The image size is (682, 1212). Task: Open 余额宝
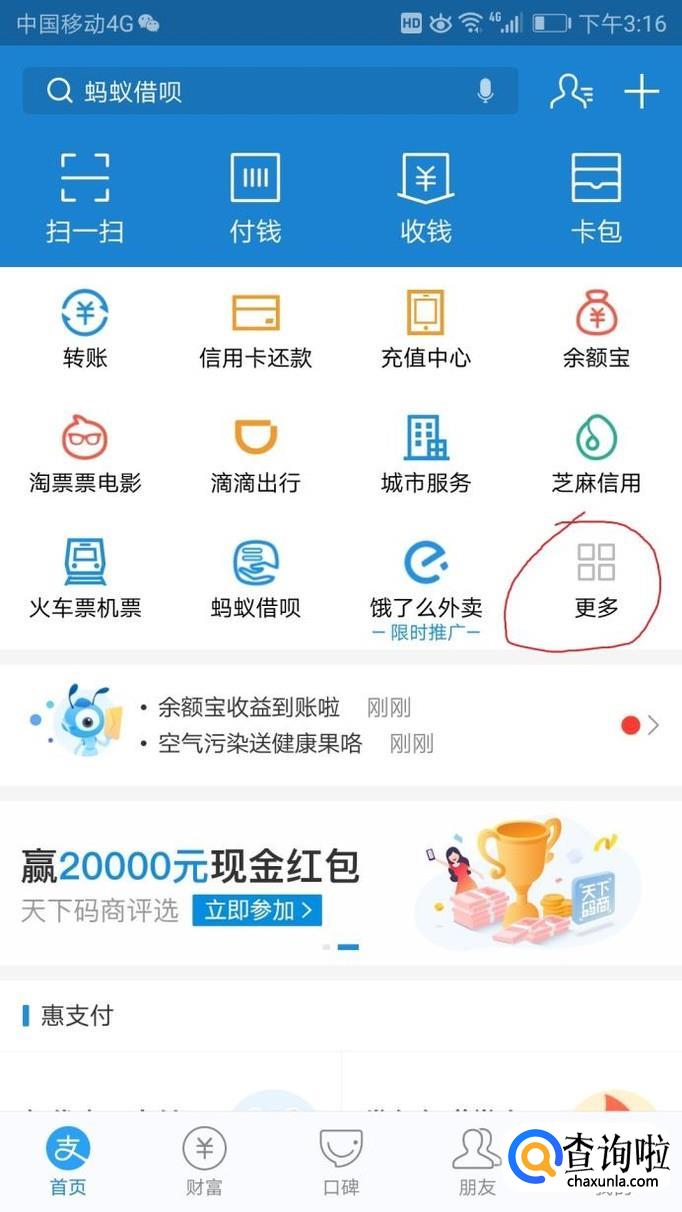596,329
